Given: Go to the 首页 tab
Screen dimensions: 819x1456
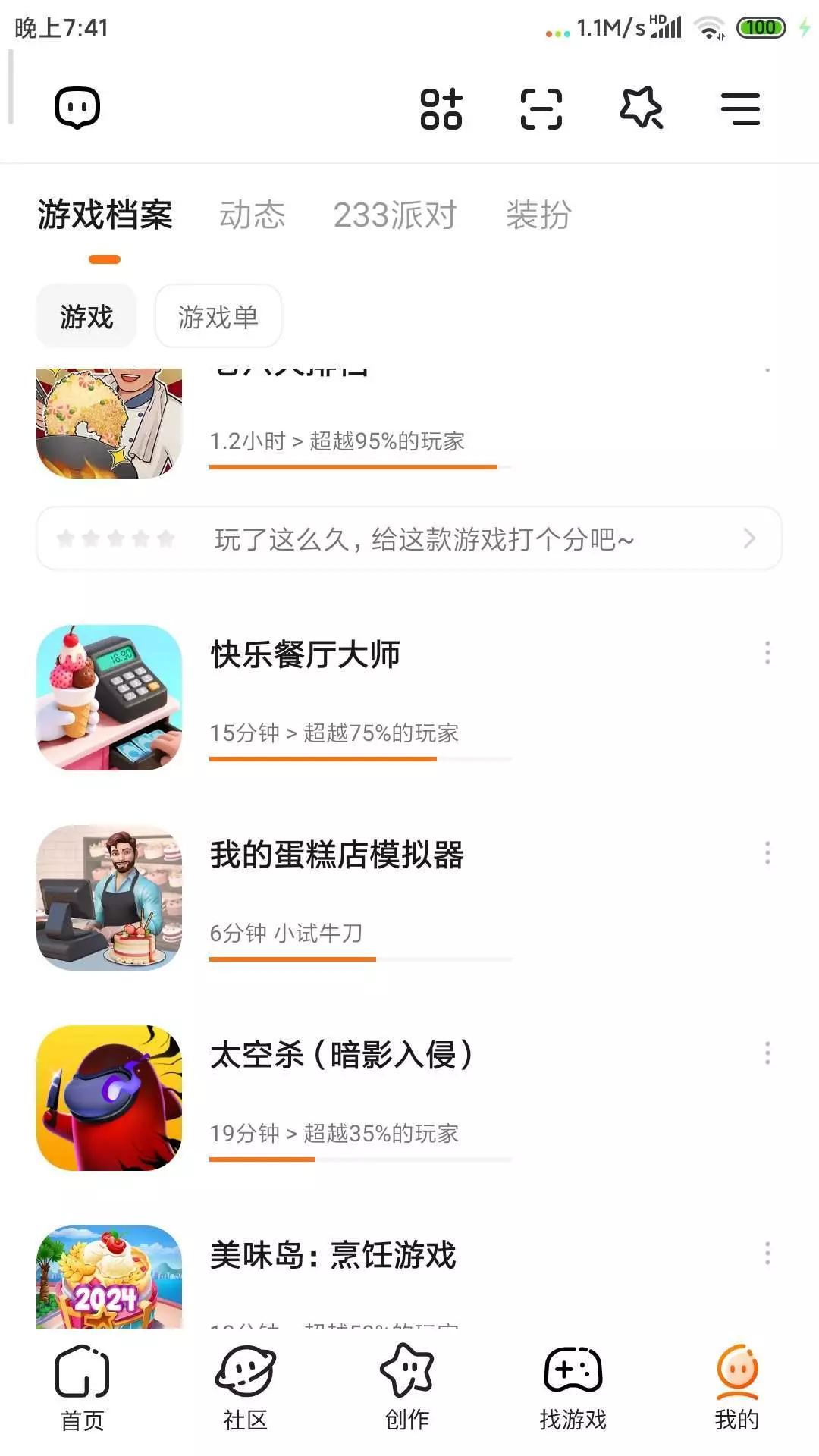Looking at the screenshot, I should point(82,1388).
